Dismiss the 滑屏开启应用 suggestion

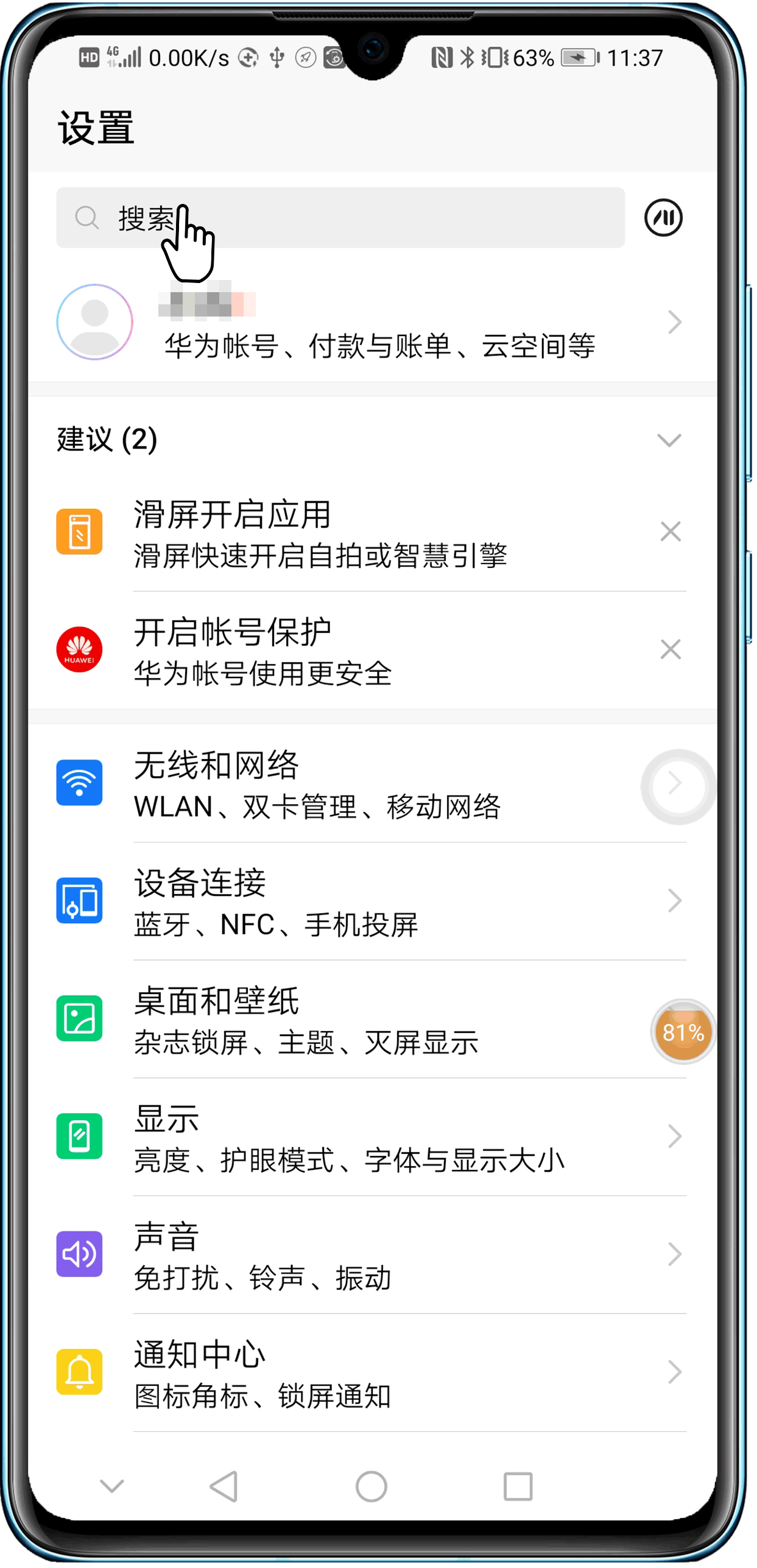[x=670, y=531]
